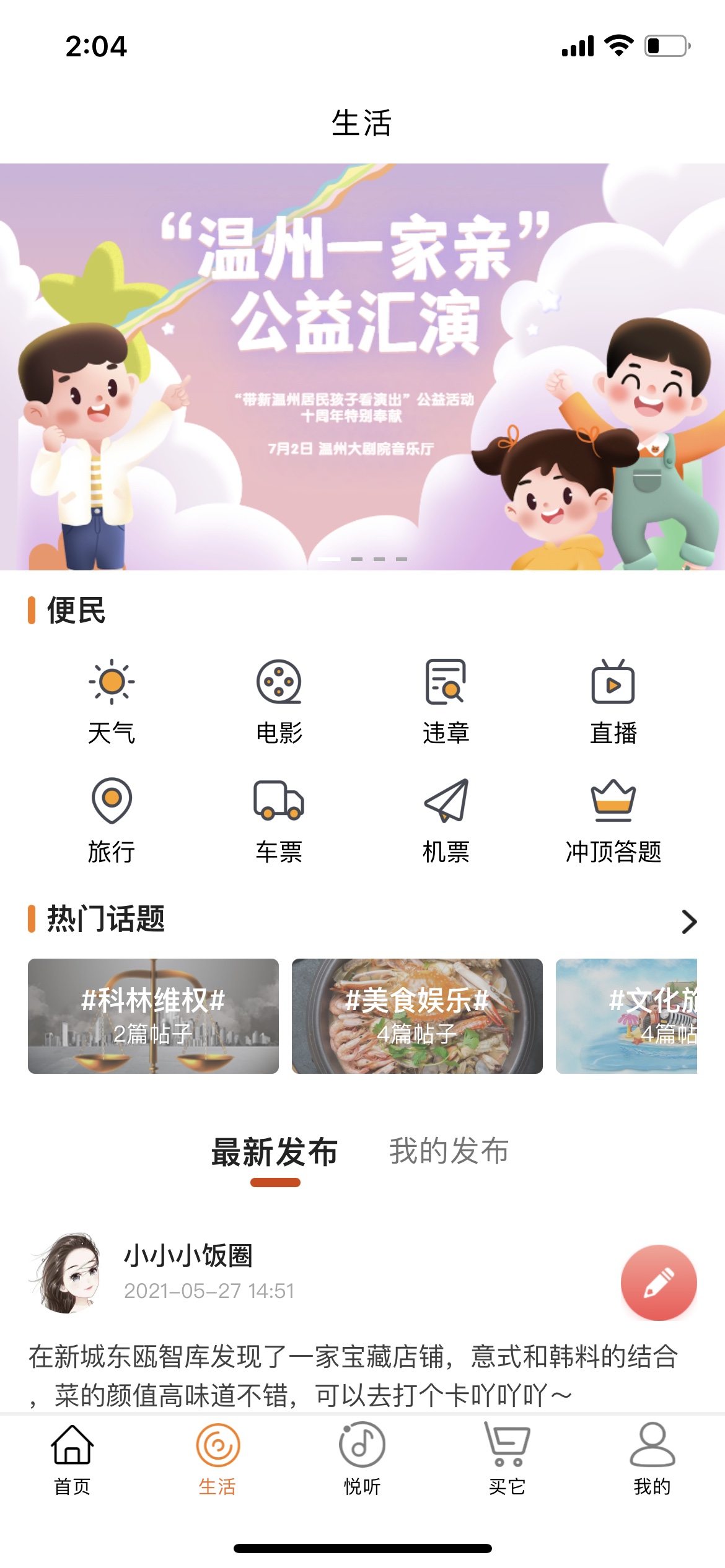Open the #科林维权# topic card
Screen dimensions: 725x1568
tap(153, 1016)
